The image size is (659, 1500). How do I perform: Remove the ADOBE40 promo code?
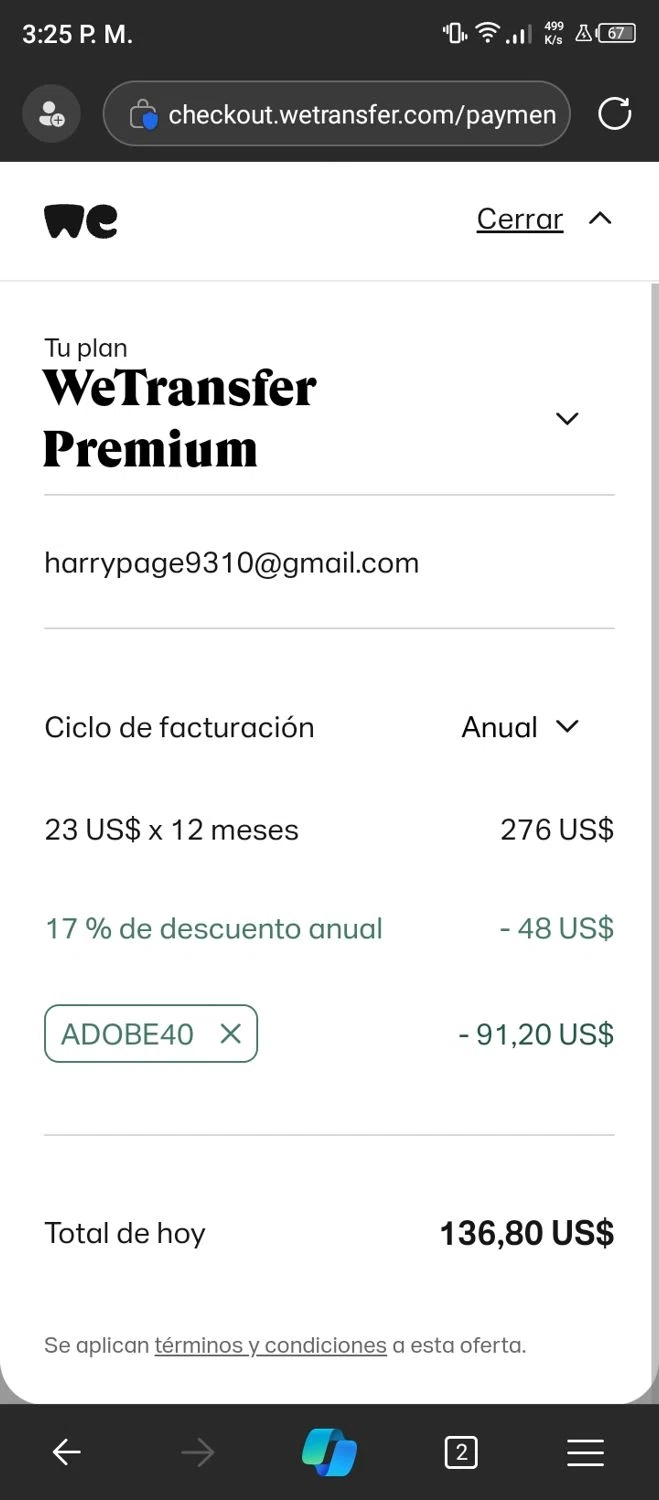click(x=230, y=1034)
